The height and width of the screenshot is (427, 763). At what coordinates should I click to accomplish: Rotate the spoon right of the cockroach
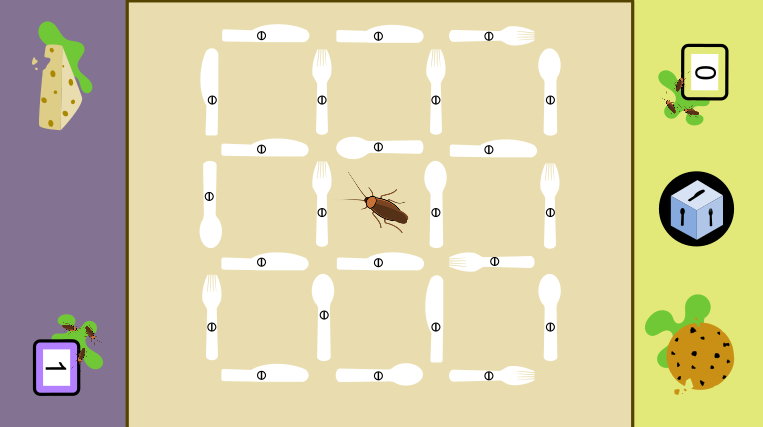coord(436,212)
